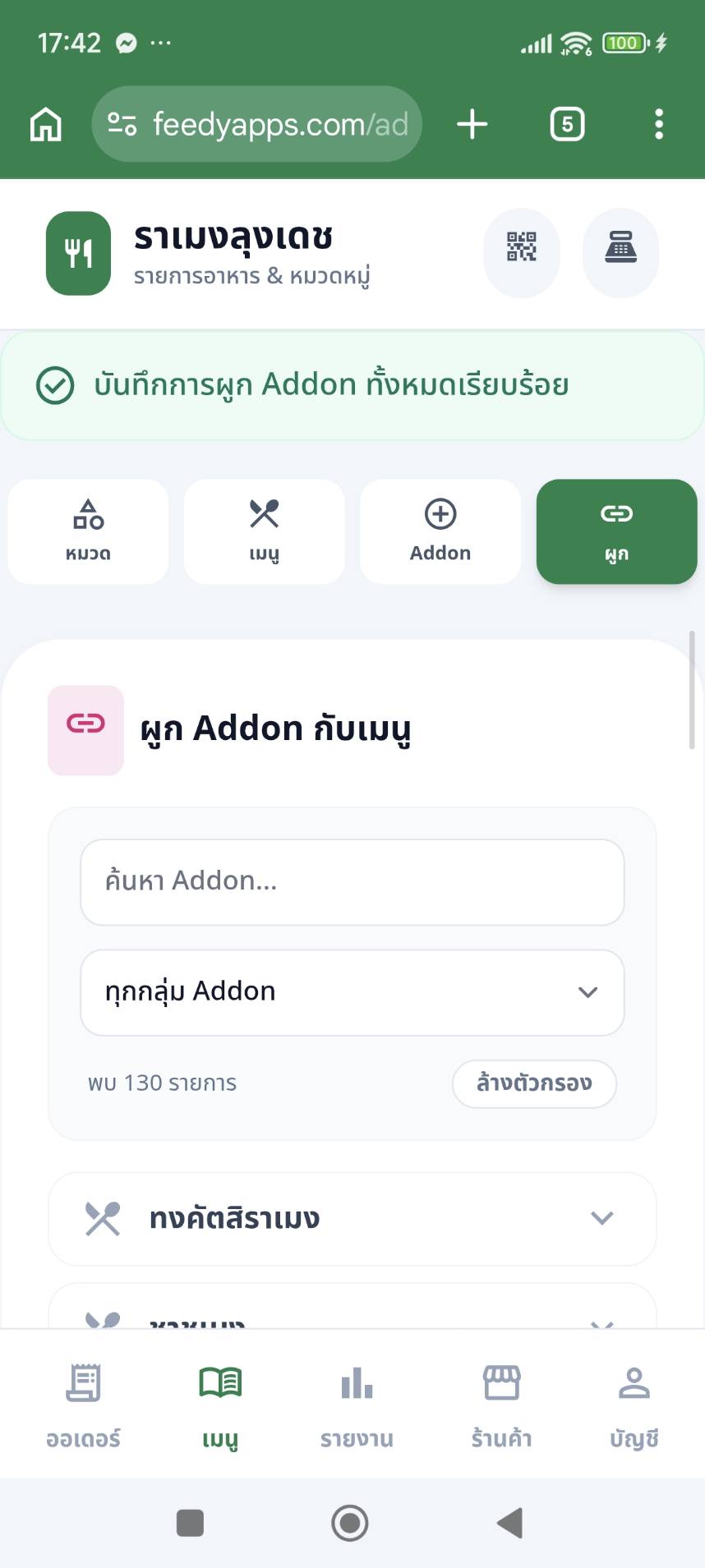The width and height of the screenshot is (705, 1568).
Task: Open a new browser tab
Action: click(x=472, y=125)
